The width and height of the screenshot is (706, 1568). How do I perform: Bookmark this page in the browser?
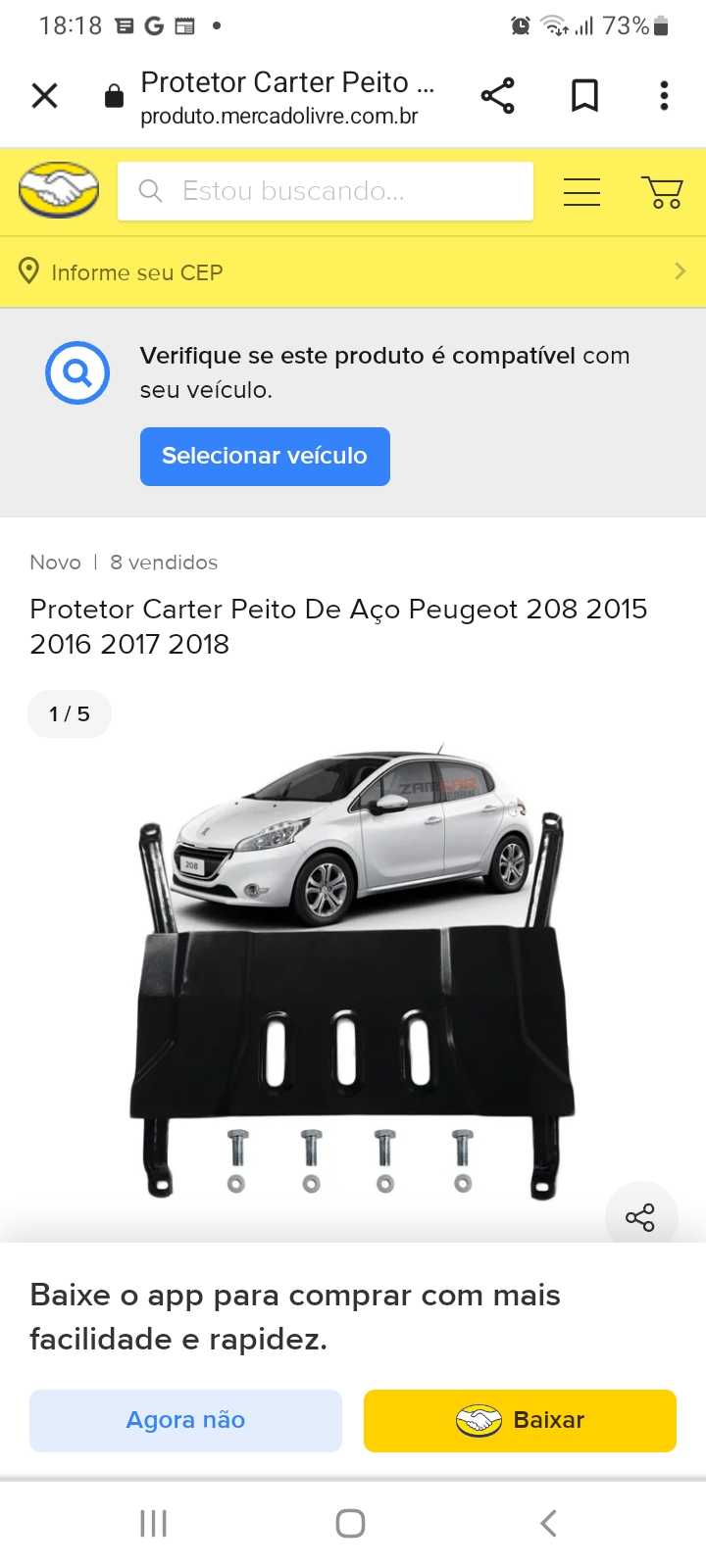(x=584, y=96)
